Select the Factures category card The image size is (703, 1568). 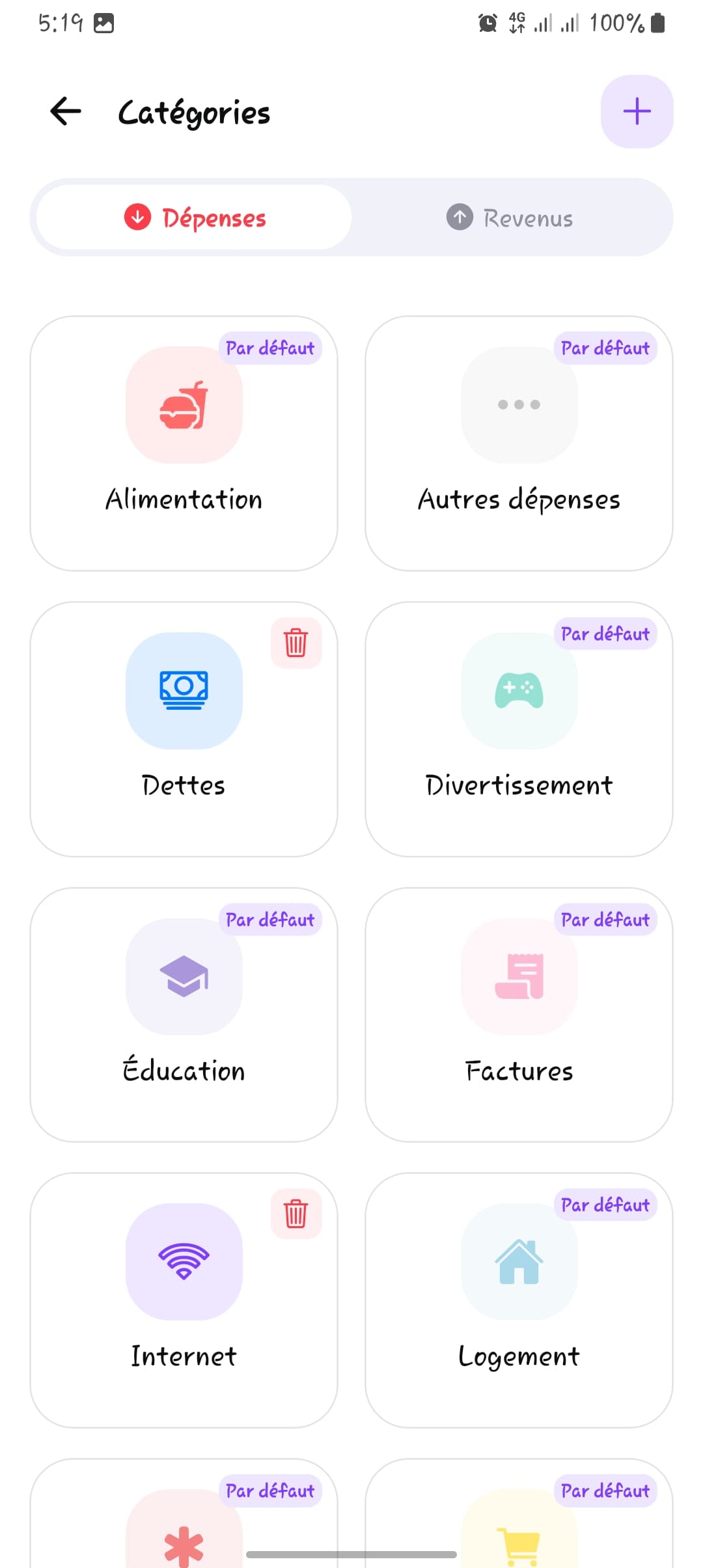pyautogui.click(x=518, y=1013)
